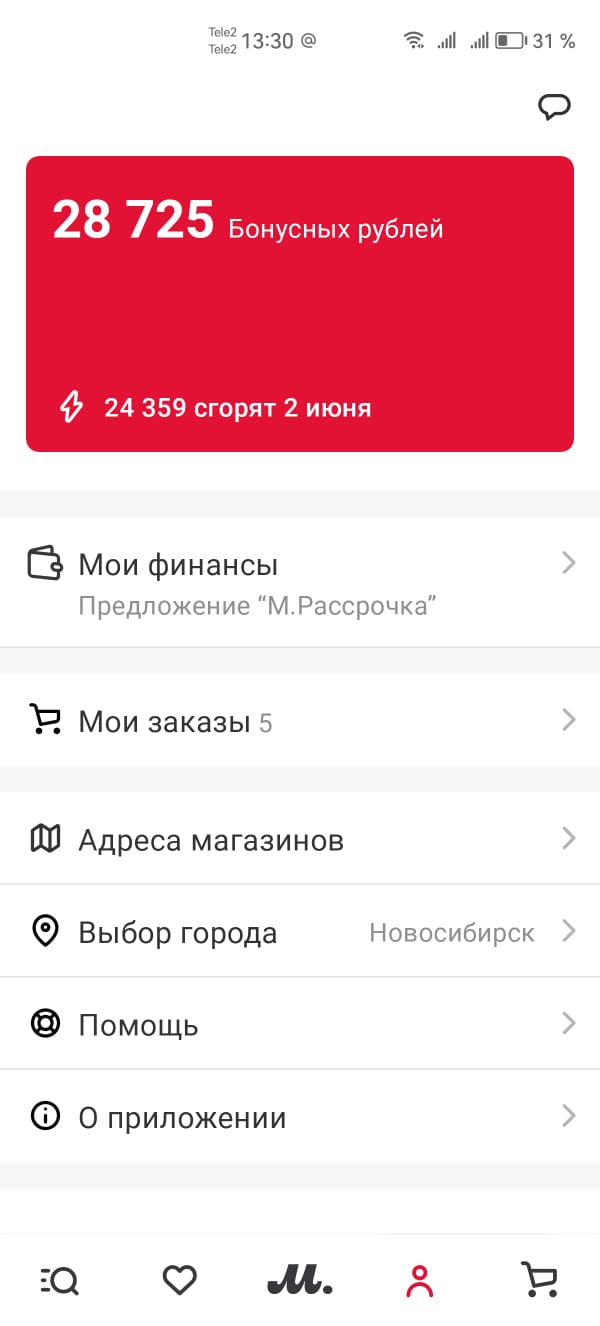View Мои заказы list
The width and height of the screenshot is (600, 1326).
(300, 721)
